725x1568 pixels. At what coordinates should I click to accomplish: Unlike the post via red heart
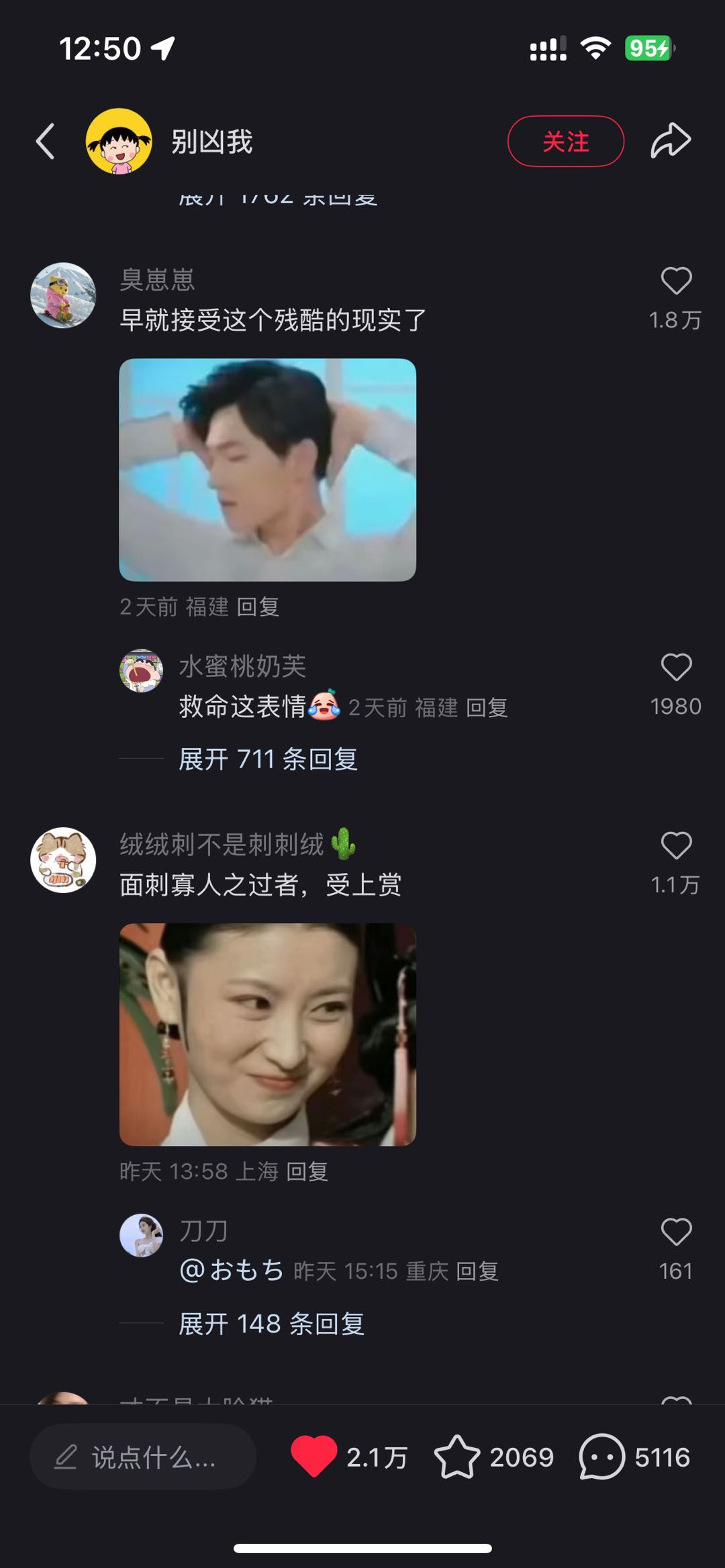[x=313, y=1457]
